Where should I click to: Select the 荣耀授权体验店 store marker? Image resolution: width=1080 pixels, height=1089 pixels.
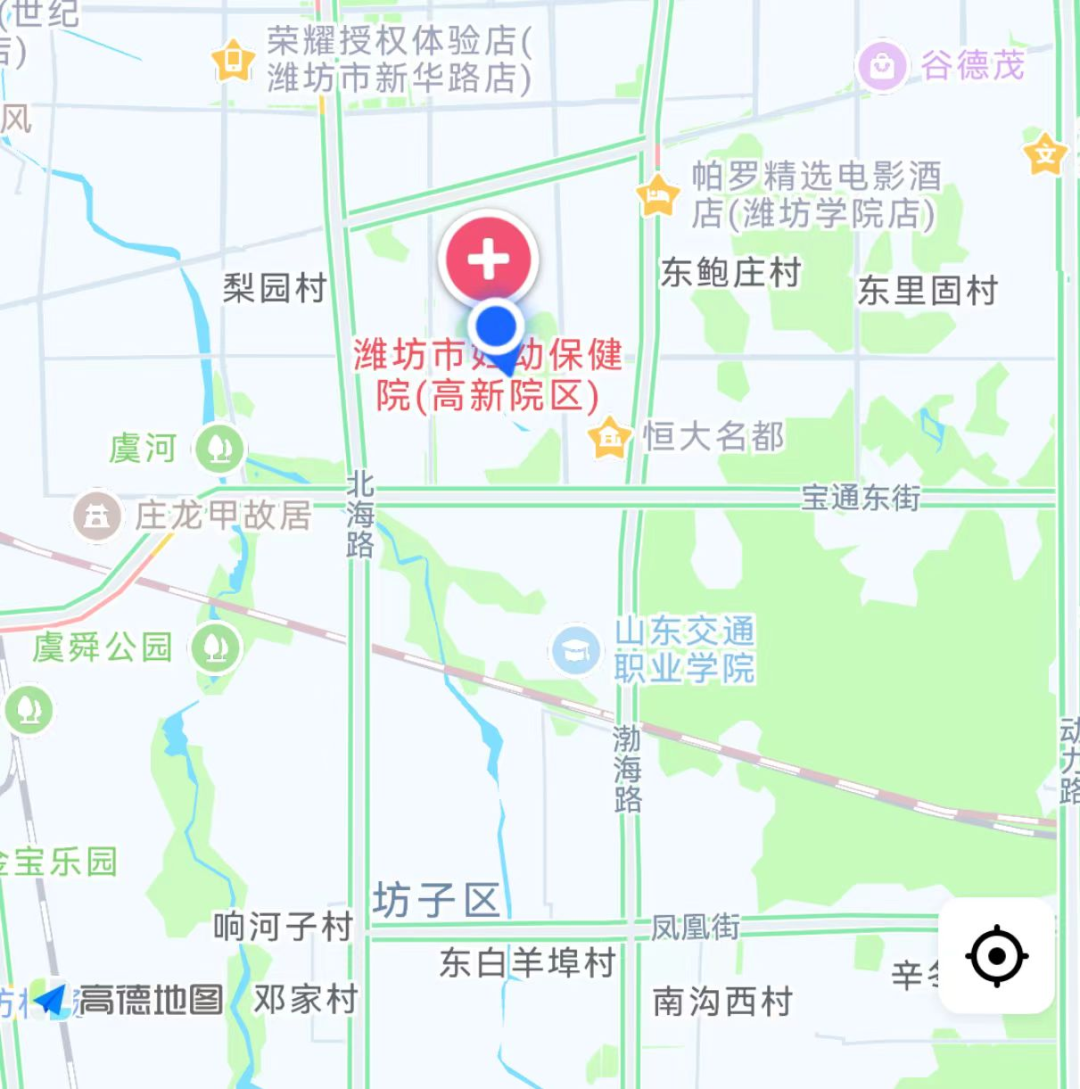tap(233, 60)
